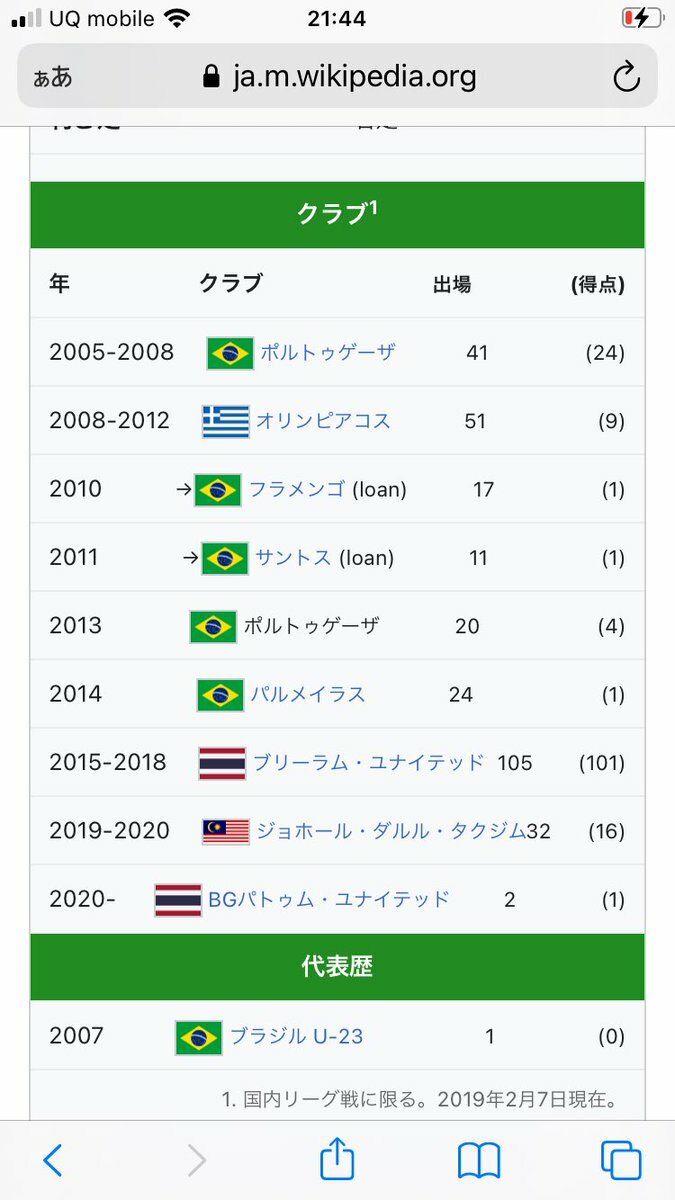Image resolution: width=675 pixels, height=1200 pixels.
Task: Open the BGパトゥム・ユナイテッド link
Action: [329, 899]
